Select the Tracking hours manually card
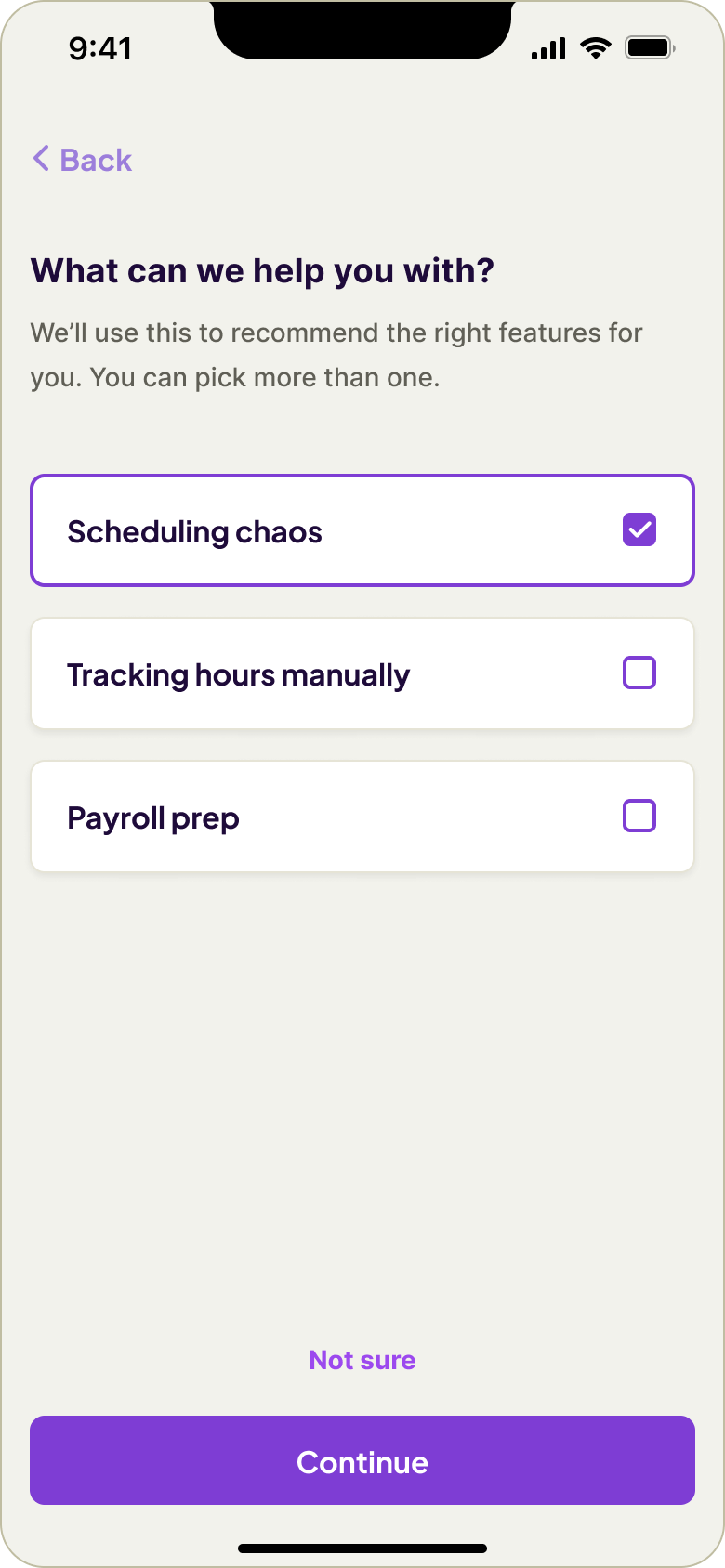Viewport: 725px width, 1568px height. point(362,673)
